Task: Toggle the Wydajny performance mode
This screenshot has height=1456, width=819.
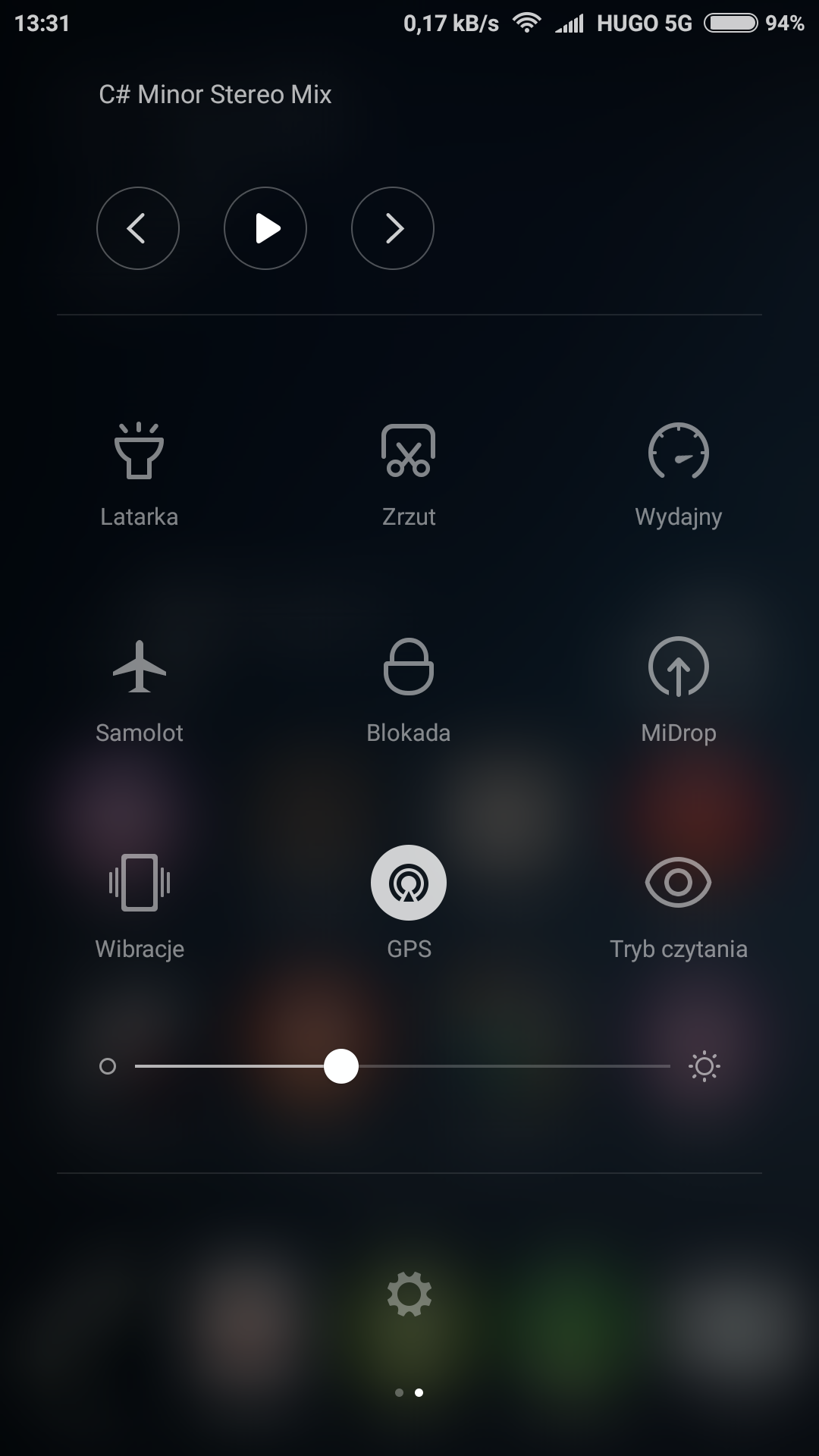Action: [x=678, y=452]
